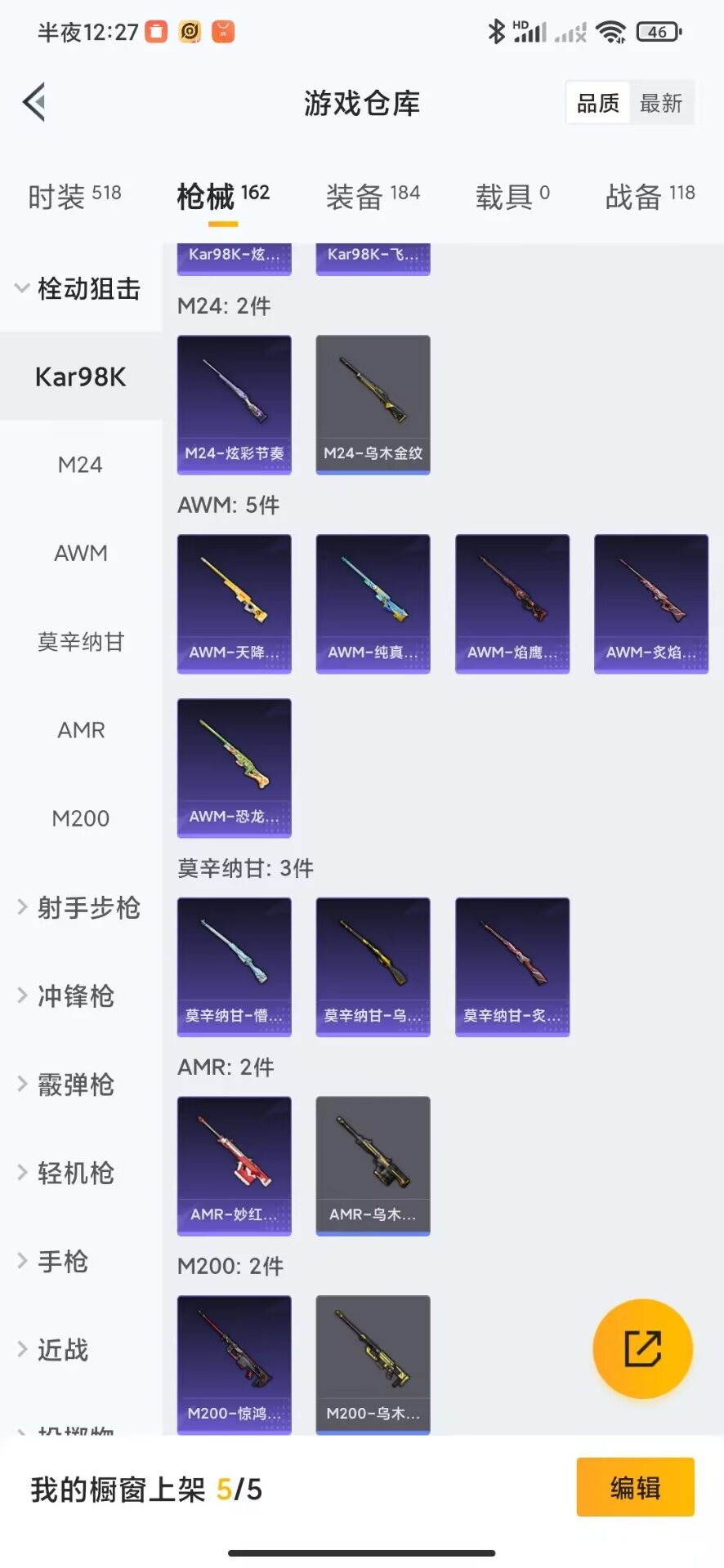The width and height of the screenshot is (724, 1568).
Task: Sort warehouse by 最新
Action: pyautogui.click(x=661, y=103)
